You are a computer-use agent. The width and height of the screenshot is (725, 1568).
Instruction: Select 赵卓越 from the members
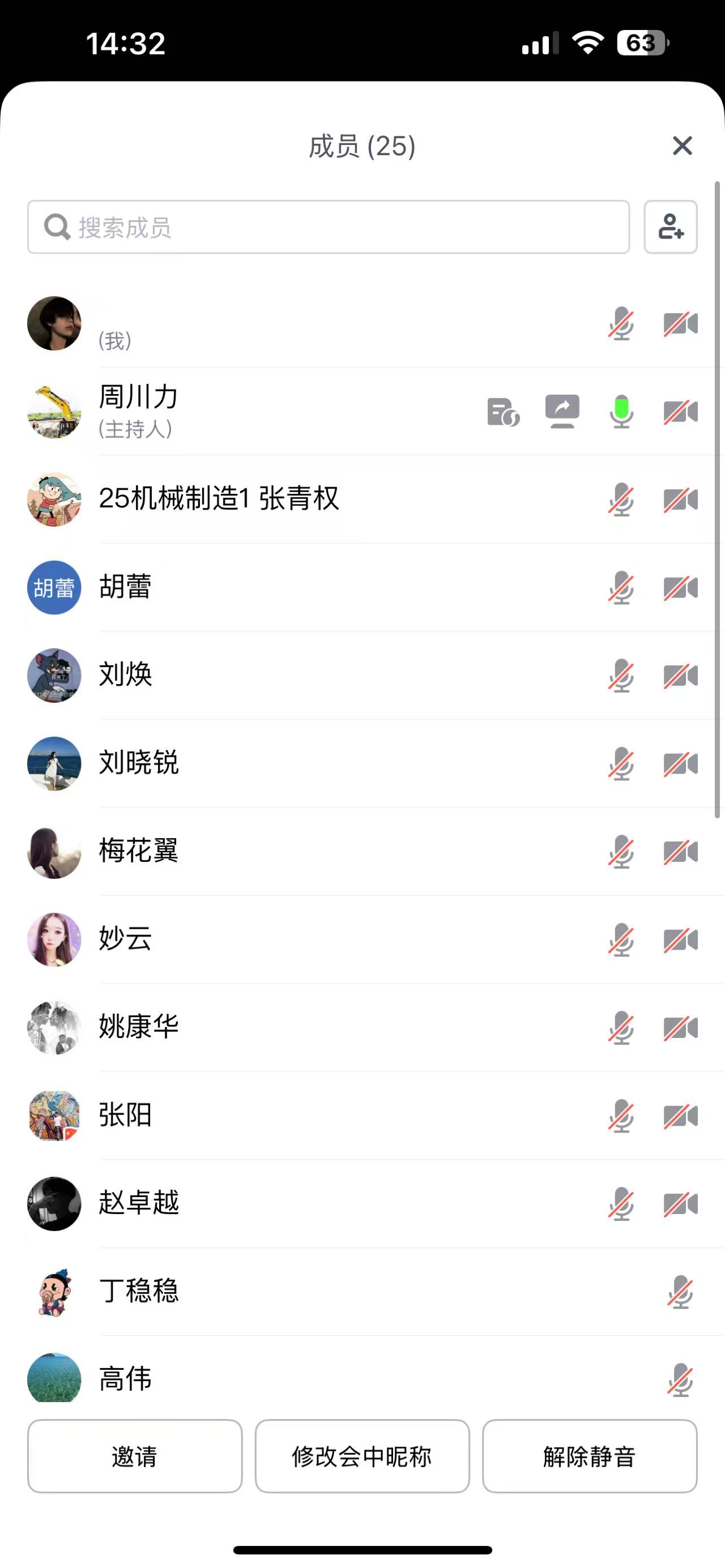[x=244, y=1203]
